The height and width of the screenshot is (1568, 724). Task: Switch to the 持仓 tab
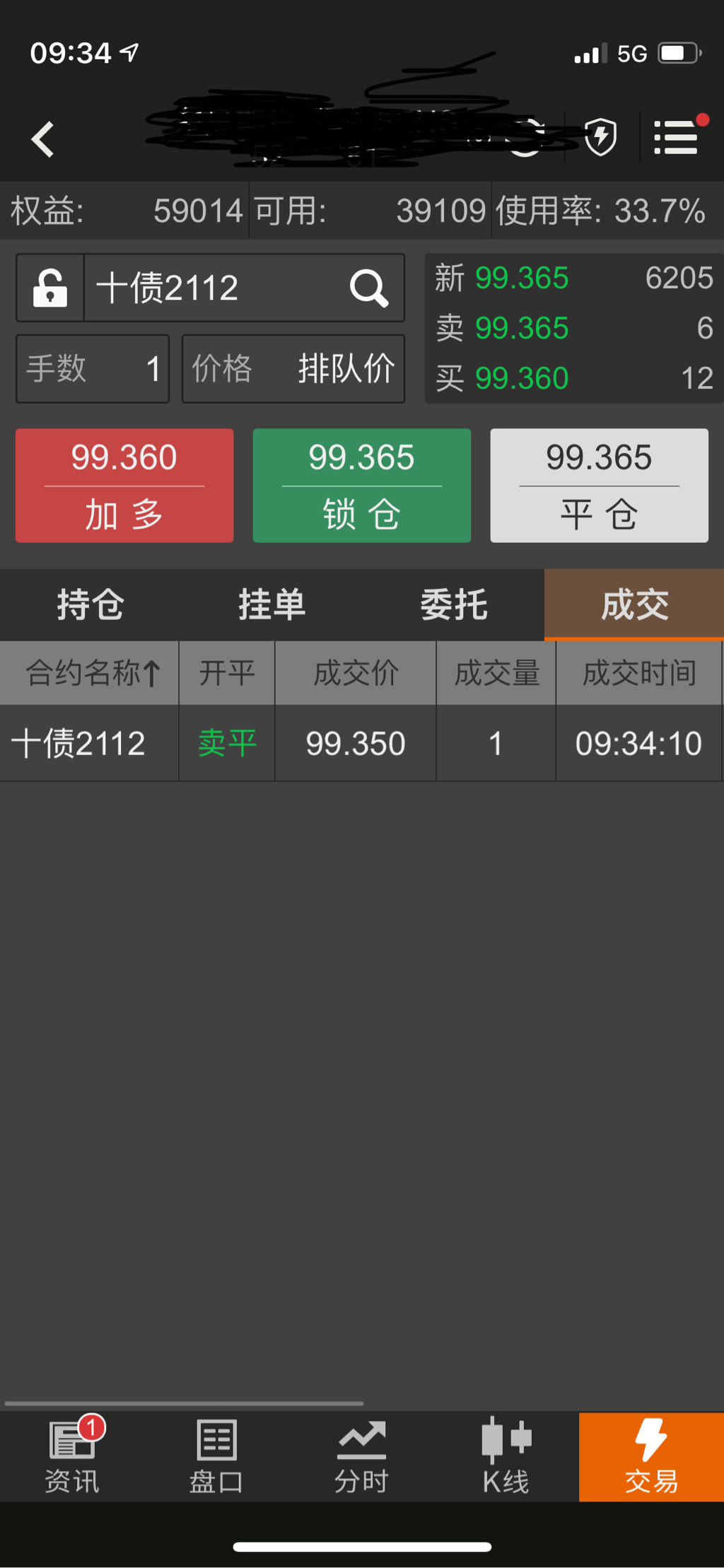pyautogui.click(x=90, y=605)
